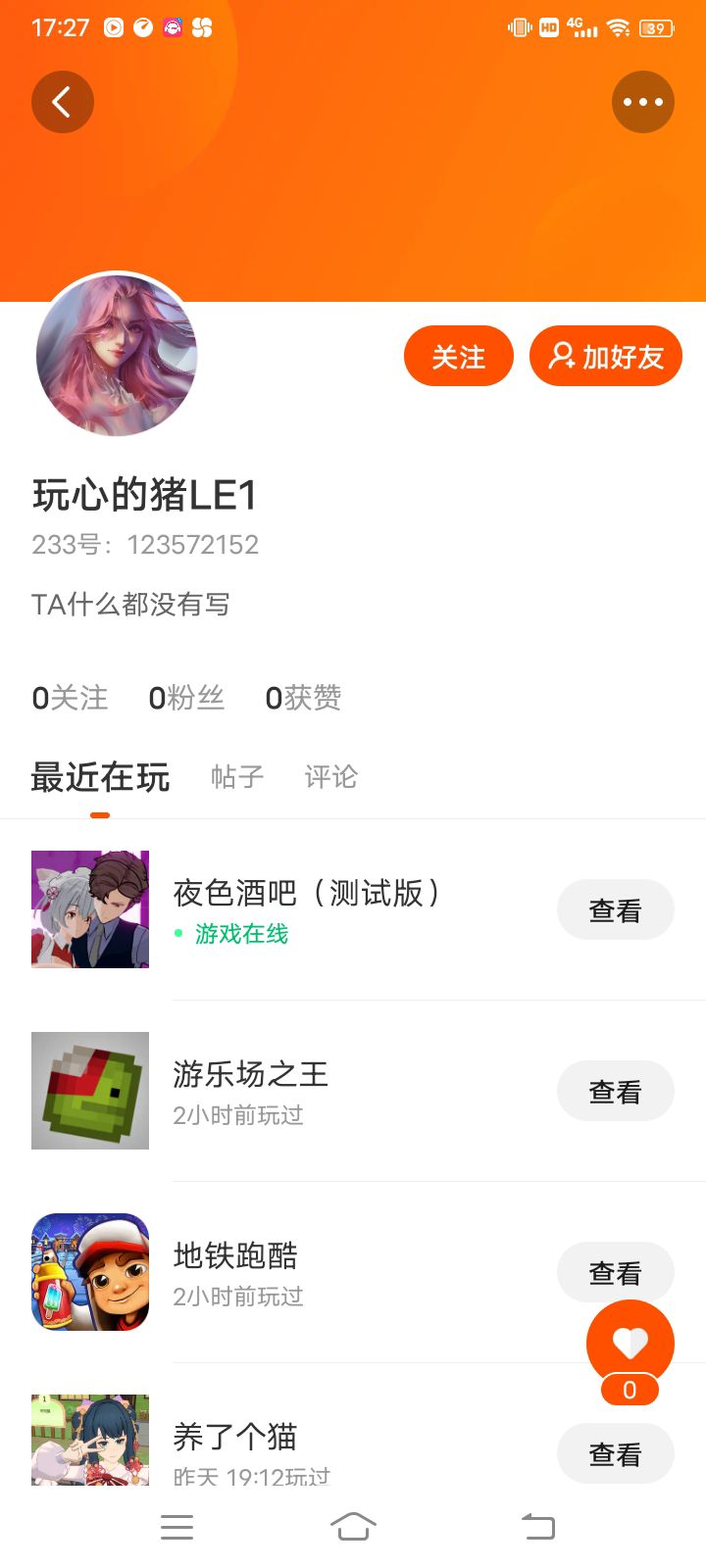Like this profile with the heart button
The width and height of the screenshot is (706, 1568).
point(630,1344)
